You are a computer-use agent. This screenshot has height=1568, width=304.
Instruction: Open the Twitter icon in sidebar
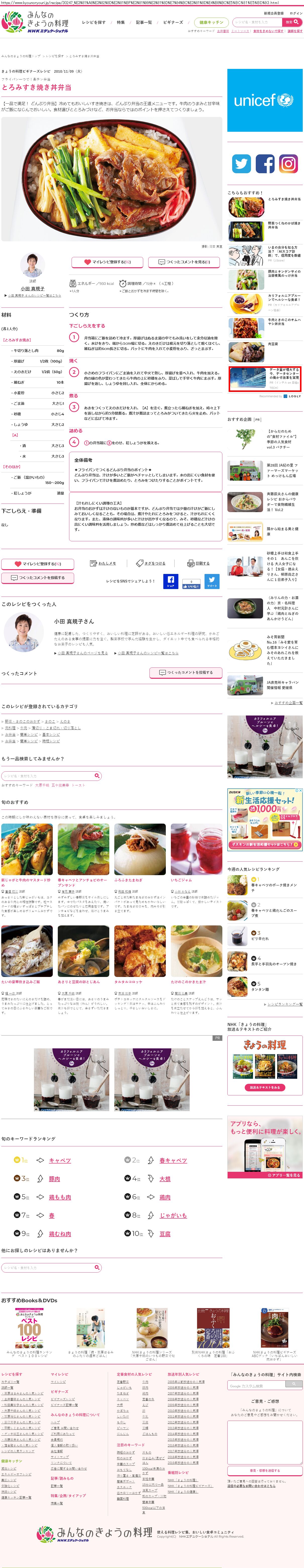point(241,164)
